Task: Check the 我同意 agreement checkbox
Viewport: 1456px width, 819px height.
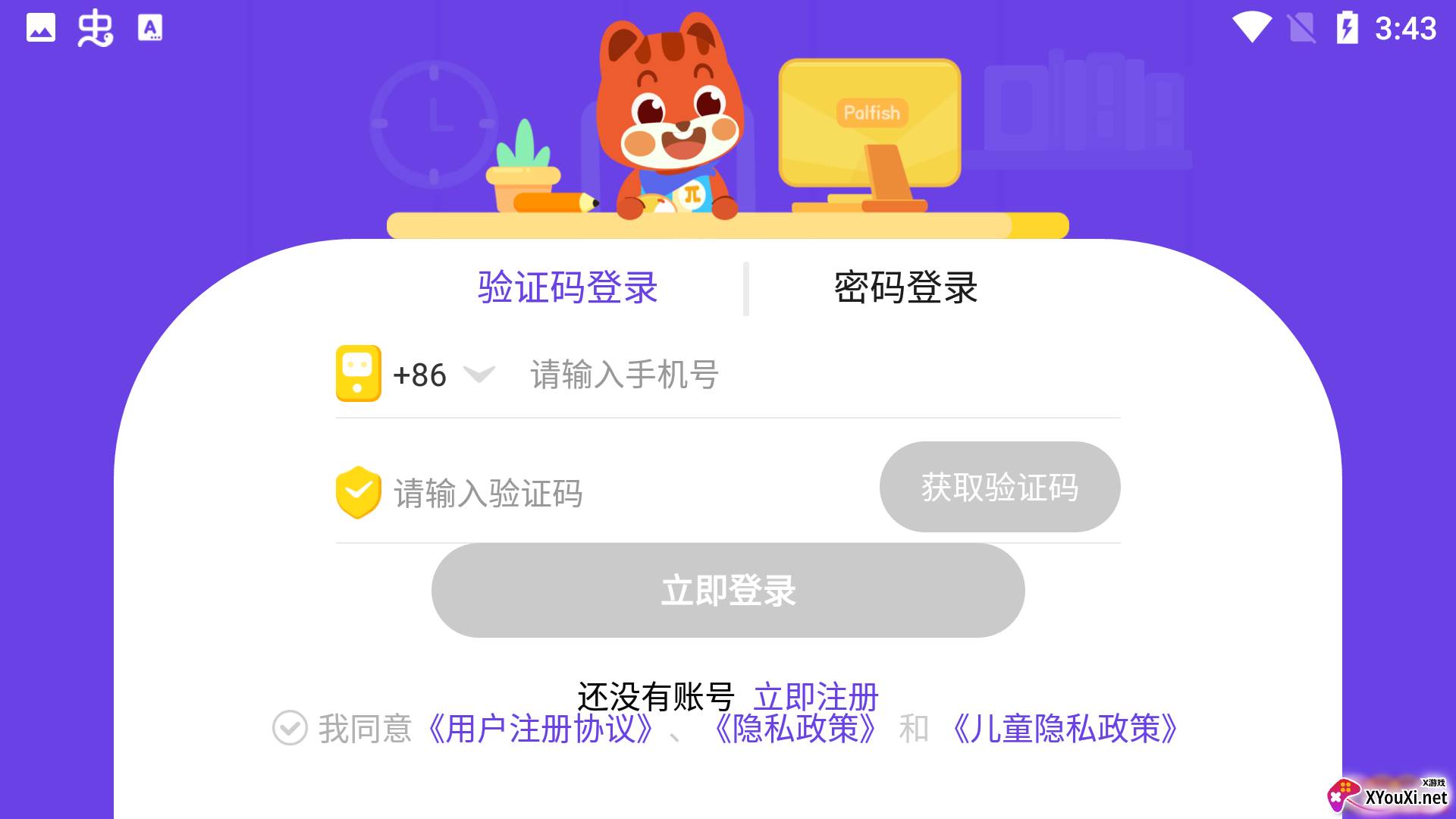Action: (290, 729)
